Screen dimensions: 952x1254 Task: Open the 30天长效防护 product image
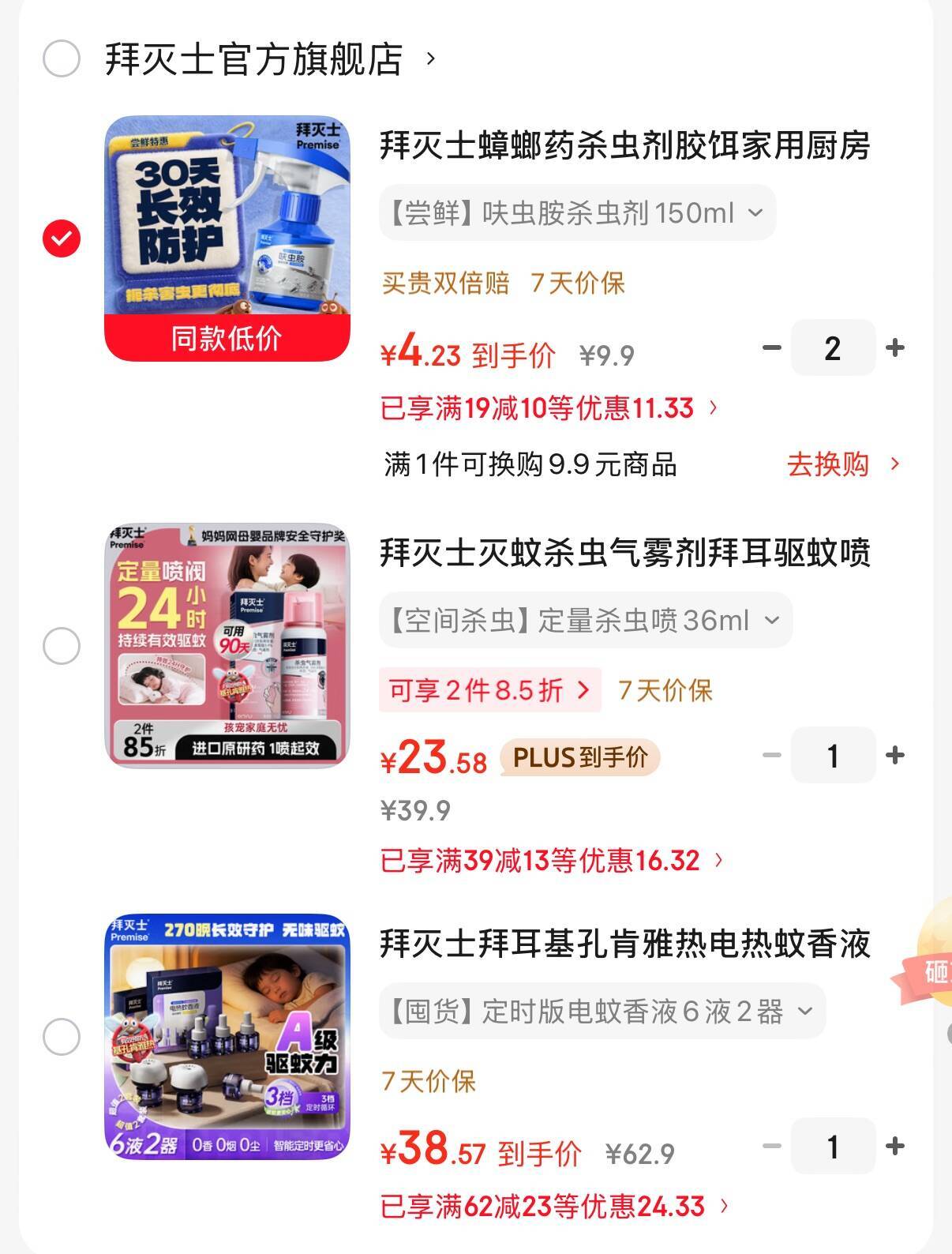(x=227, y=238)
